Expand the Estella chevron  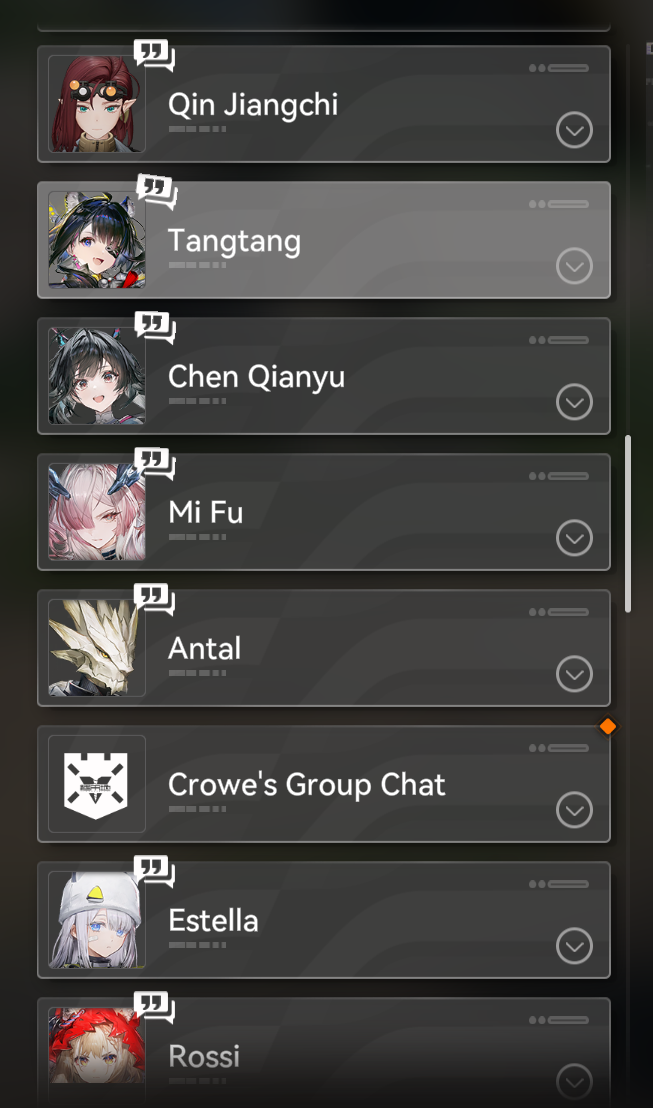[574, 945]
